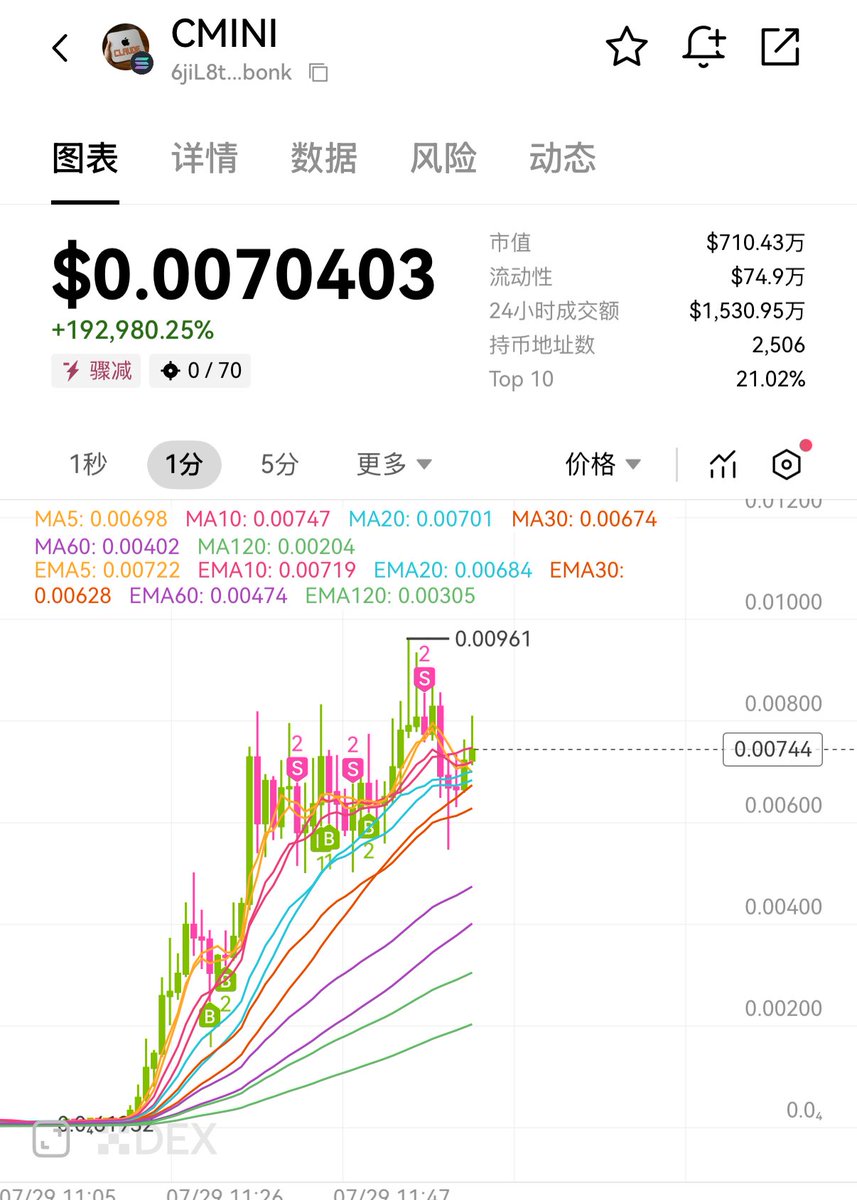Viewport: 857px width, 1200px height.
Task: Select the 1秒 chart interval
Action: pyautogui.click(x=88, y=464)
